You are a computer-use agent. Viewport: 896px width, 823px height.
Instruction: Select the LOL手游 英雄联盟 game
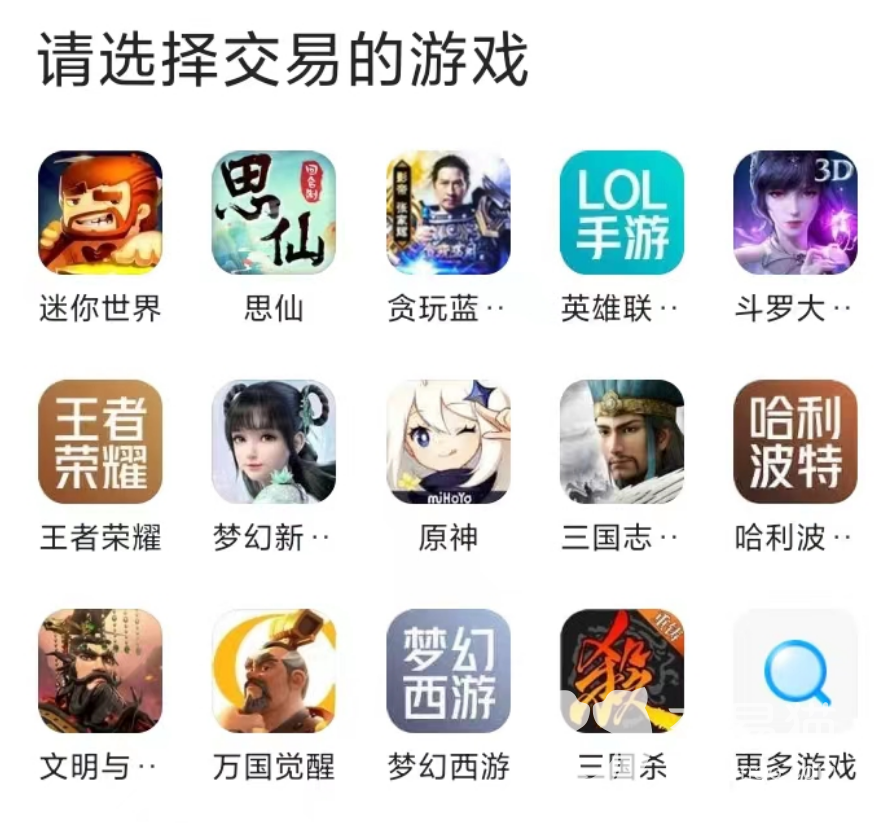[621, 212]
